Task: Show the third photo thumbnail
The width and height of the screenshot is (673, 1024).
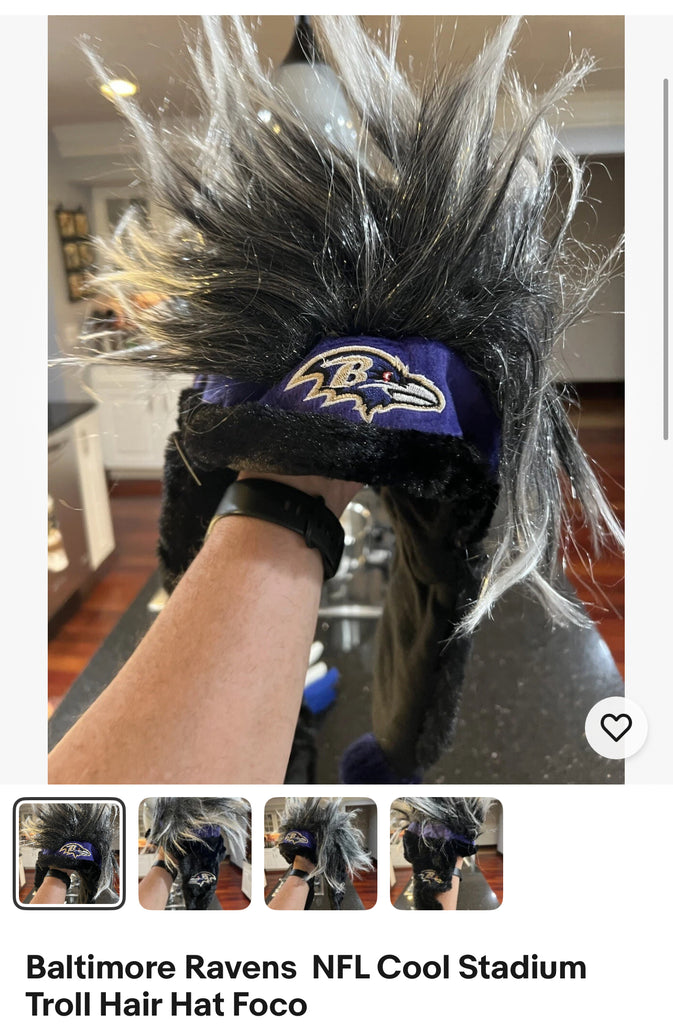Action: click(x=320, y=853)
